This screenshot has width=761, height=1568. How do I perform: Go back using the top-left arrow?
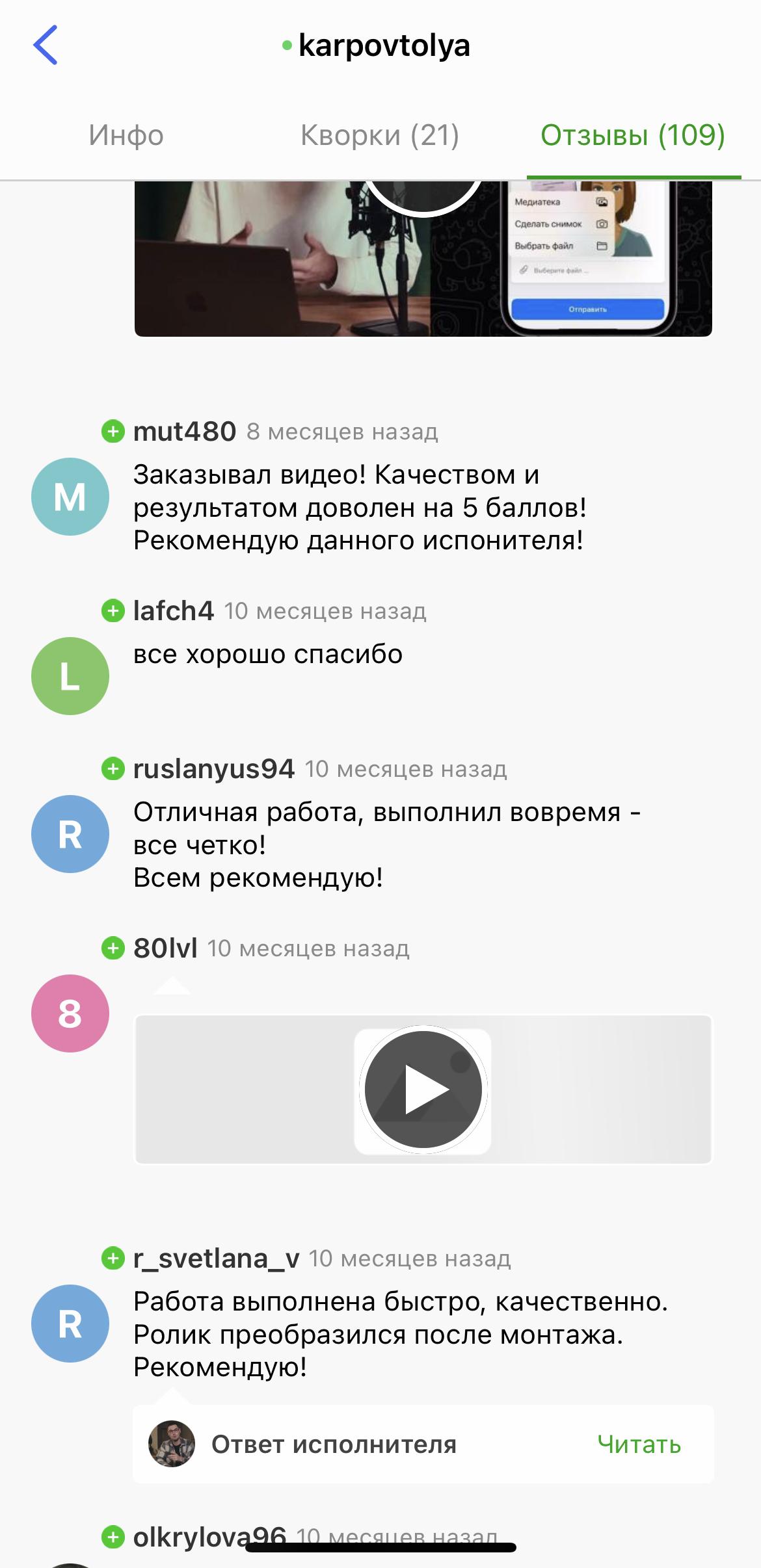[46, 45]
